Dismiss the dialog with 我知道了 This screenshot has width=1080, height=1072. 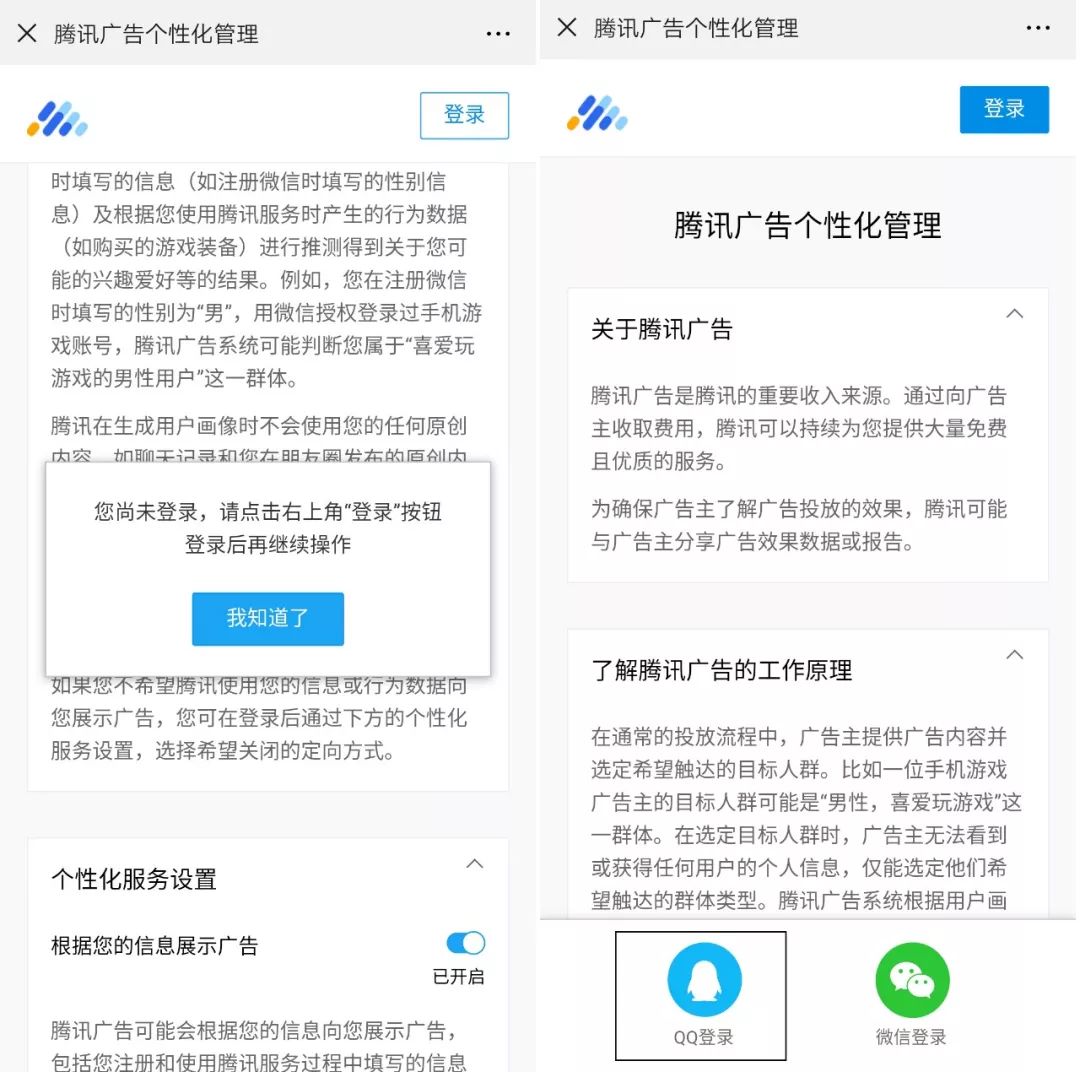click(x=267, y=619)
